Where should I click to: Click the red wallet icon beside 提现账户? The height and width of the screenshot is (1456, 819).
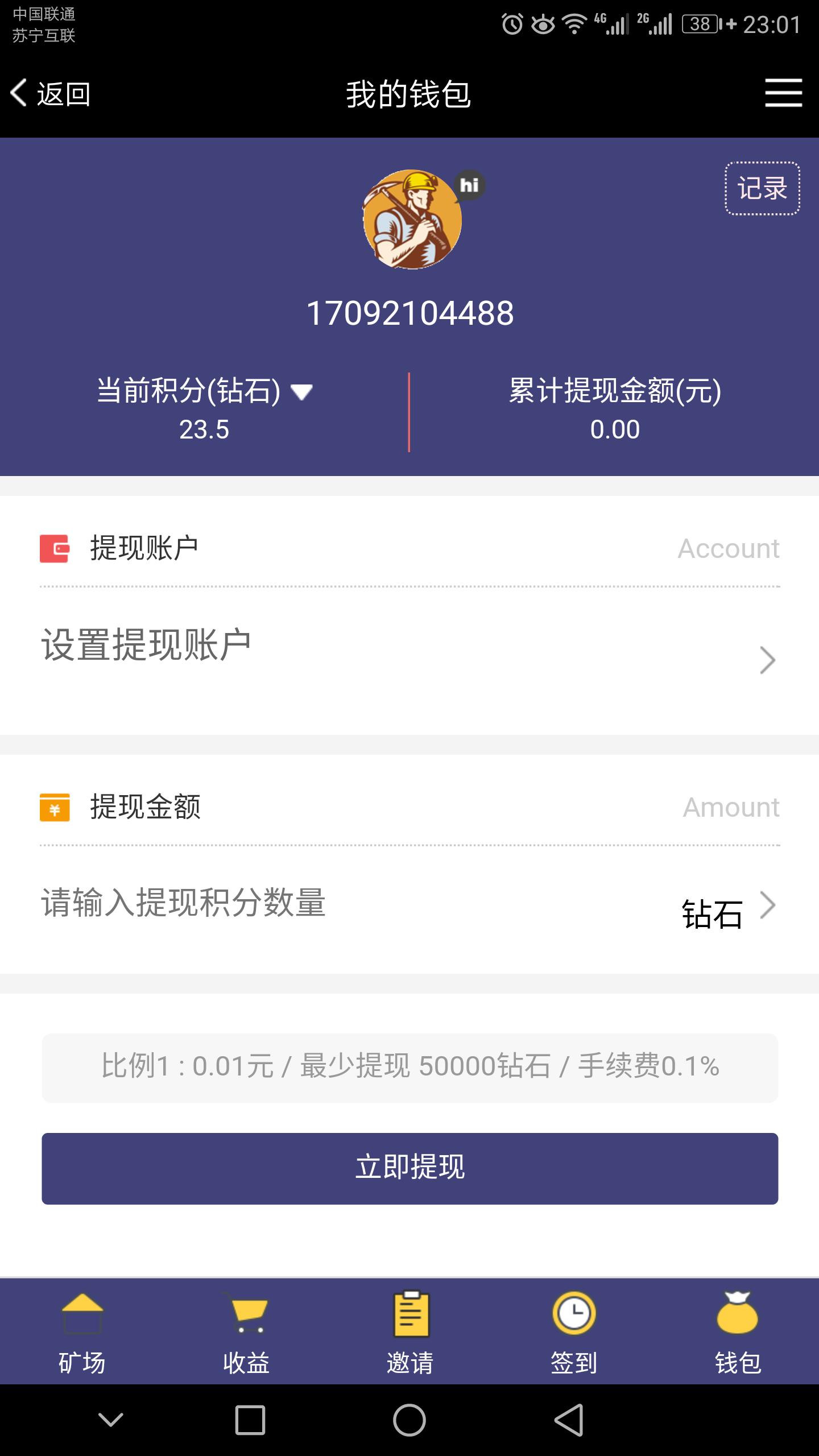point(55,548)
